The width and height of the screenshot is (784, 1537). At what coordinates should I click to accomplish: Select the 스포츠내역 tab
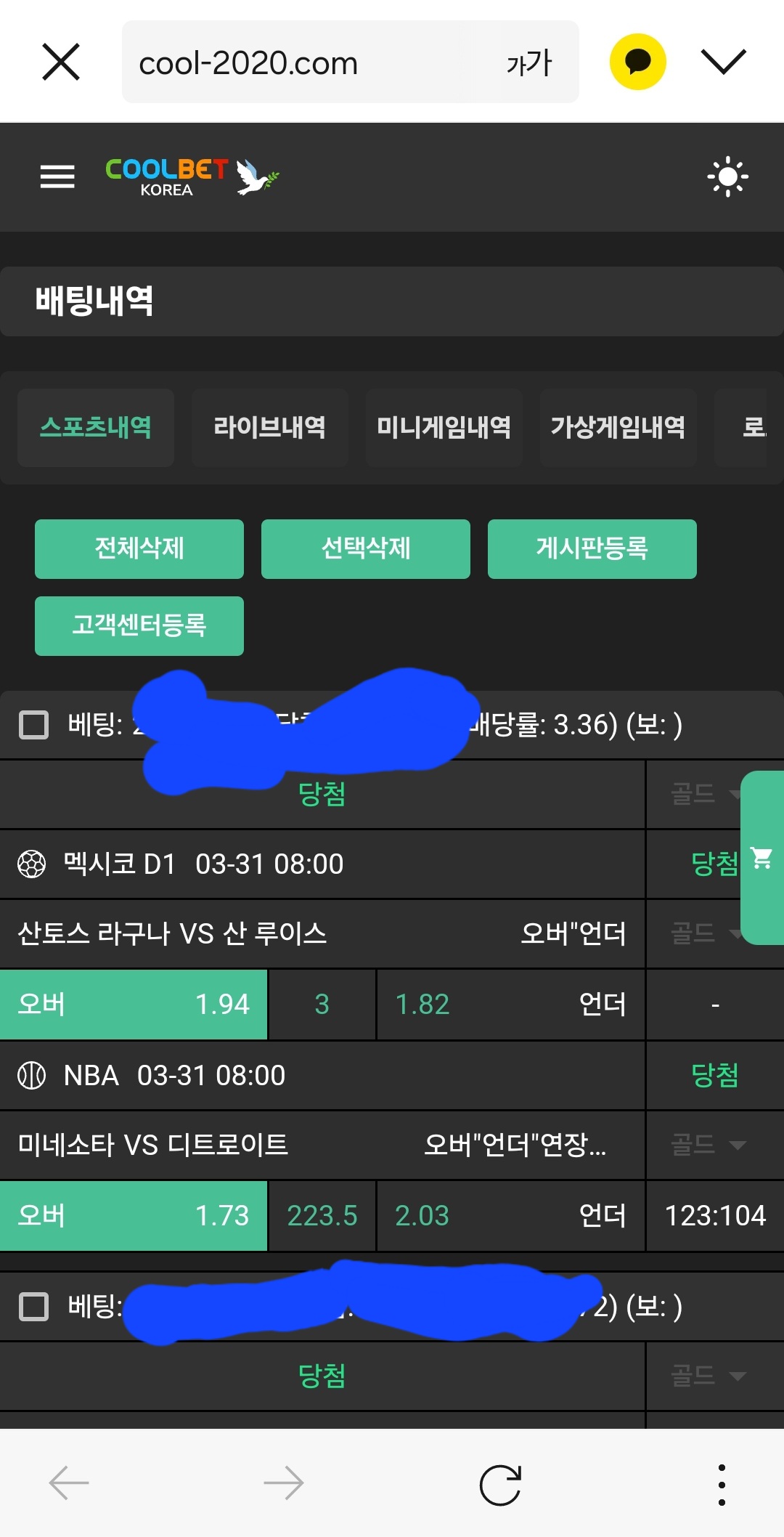pos(96,427)
